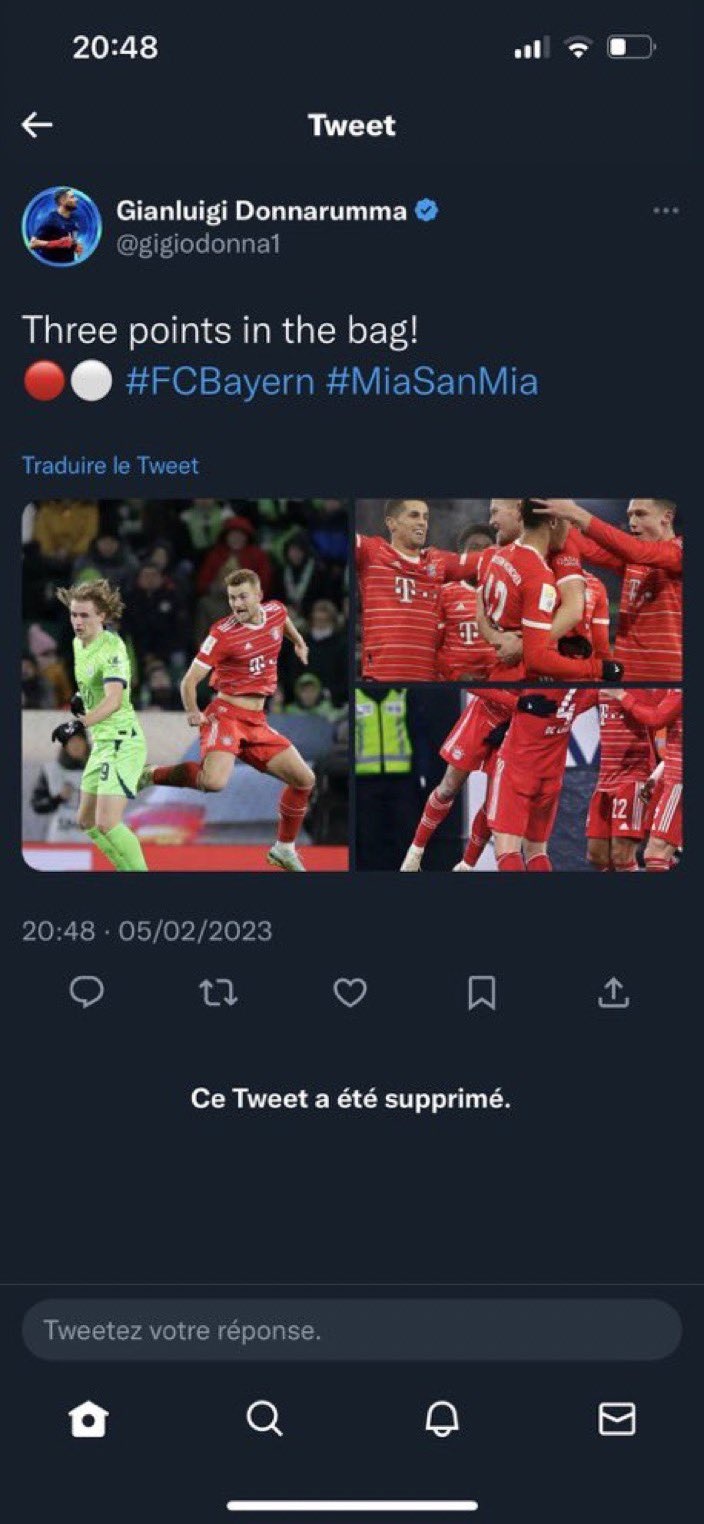Screen dimensions: 704x1524
Task: Open the messages envelope tab
Action: (616, 1419)
